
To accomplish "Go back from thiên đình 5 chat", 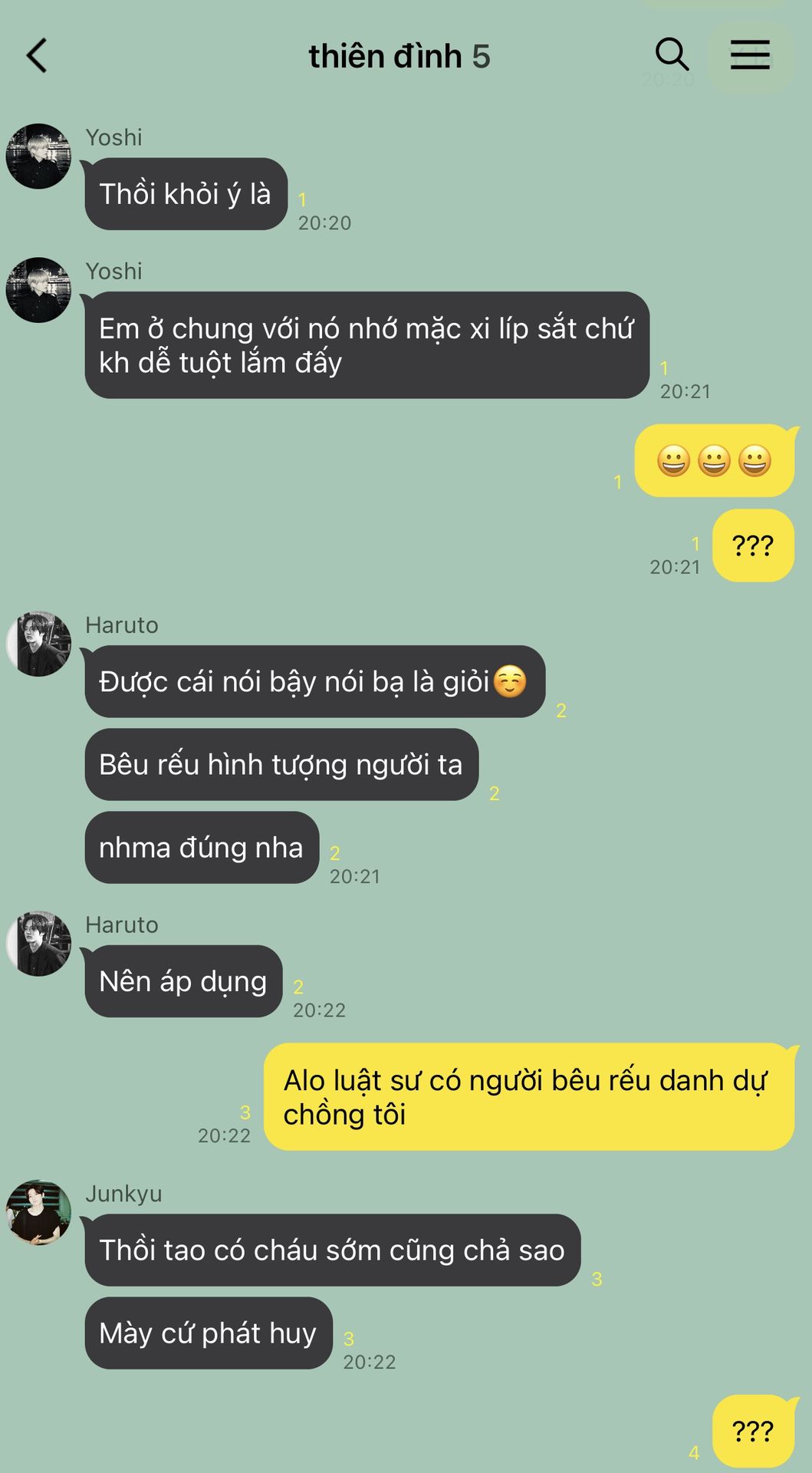I will 36,56.
